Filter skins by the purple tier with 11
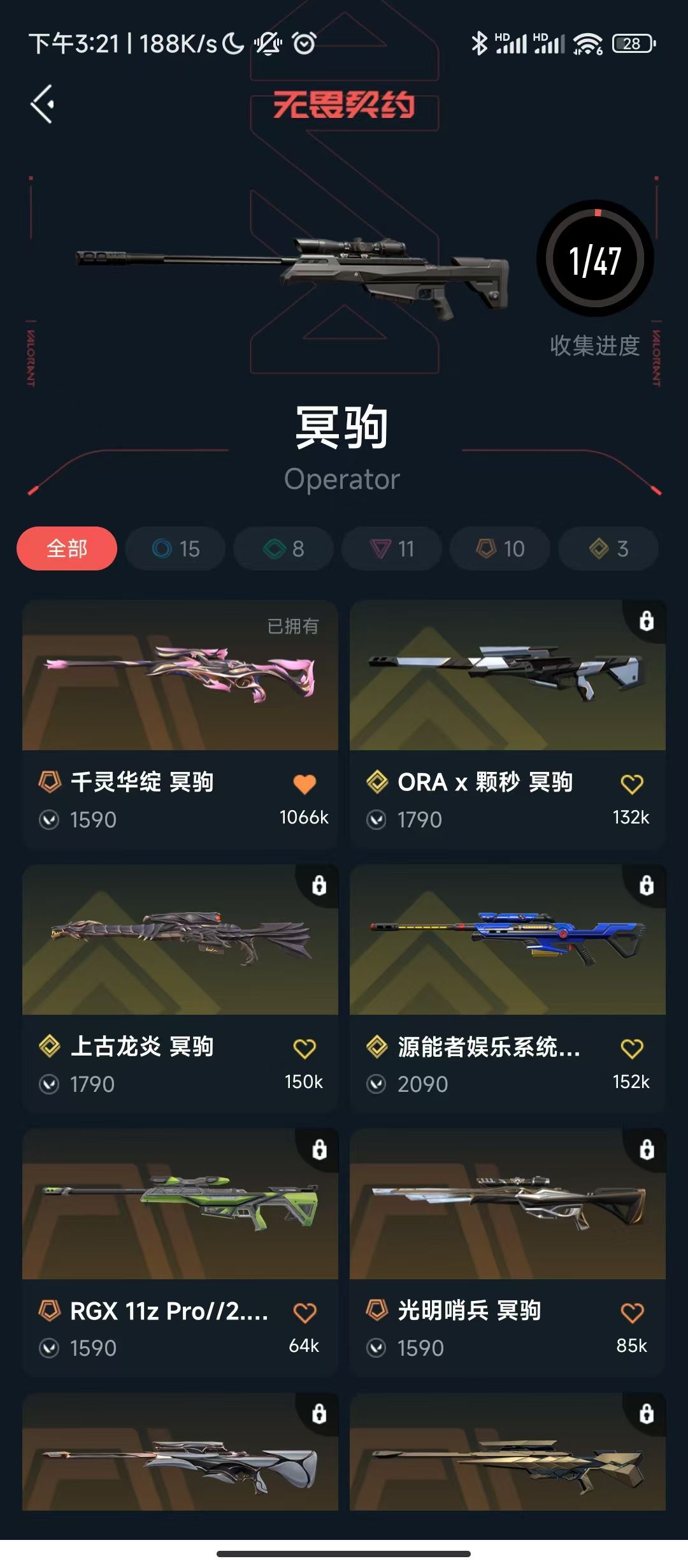This screenshot has height=1568, width=688. pyautogui.click(x=392, y=548)
